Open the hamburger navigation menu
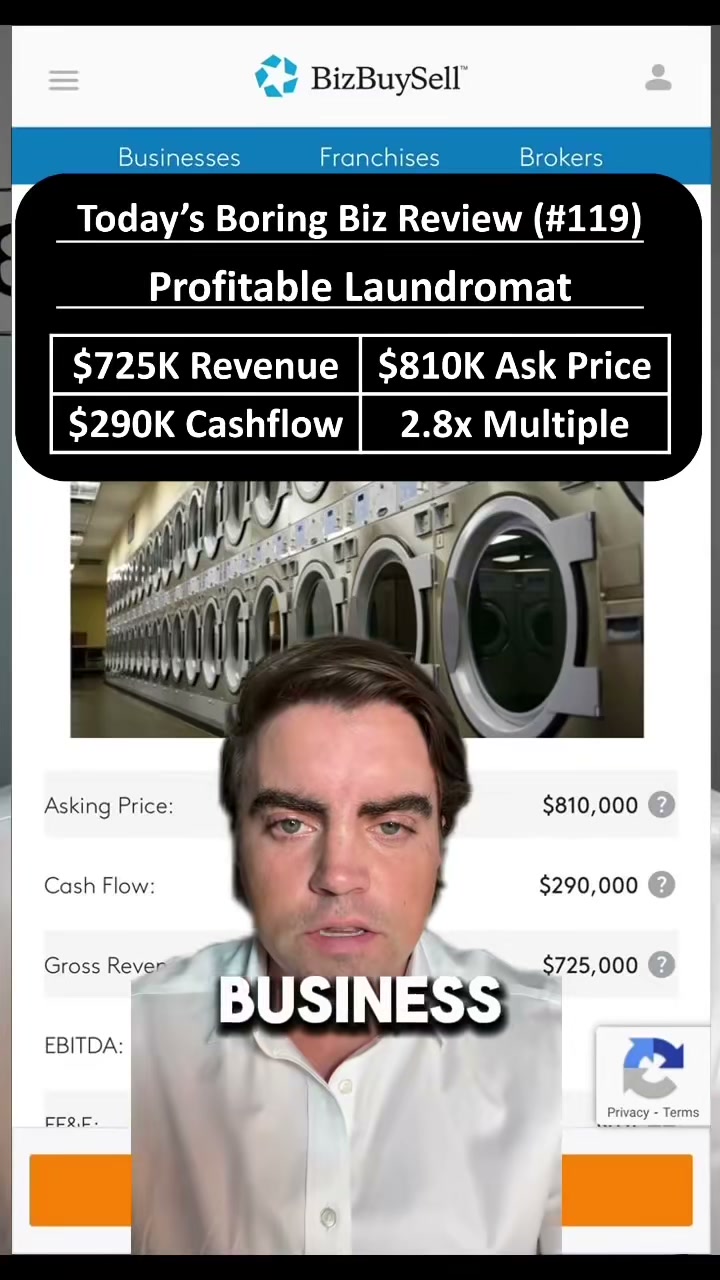This screenshot has width=720, height=1280. click(63, 80)
